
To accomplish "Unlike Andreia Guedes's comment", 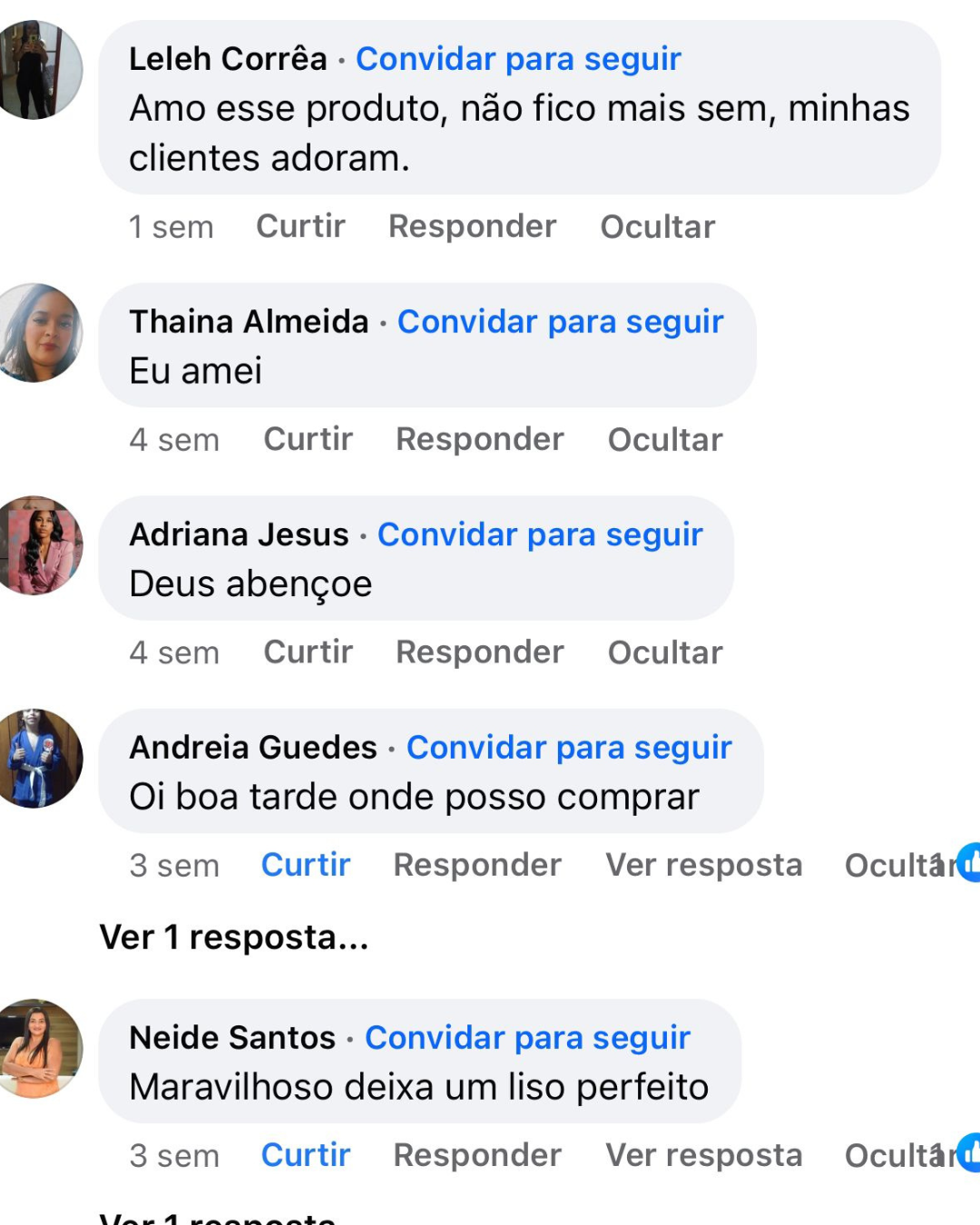I will [305, 865].
